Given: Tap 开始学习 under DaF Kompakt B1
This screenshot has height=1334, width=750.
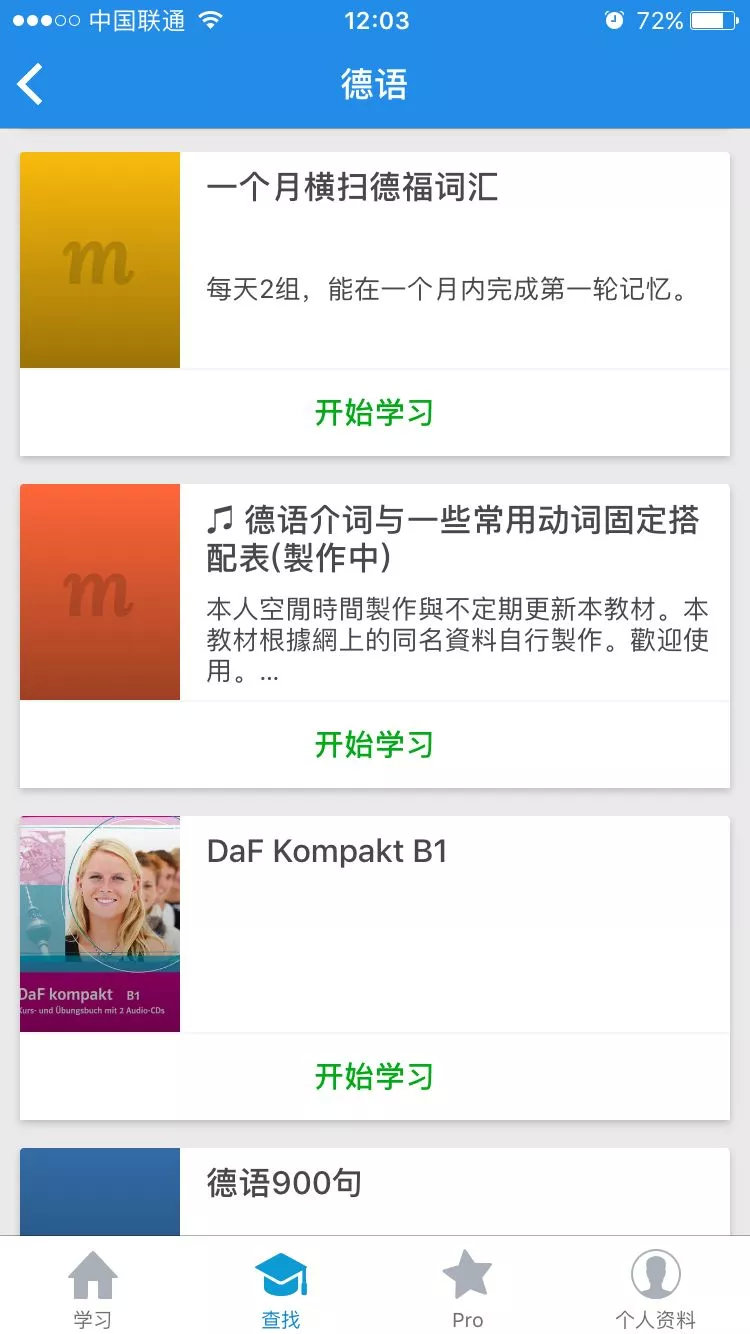Looking at the screenshot, I should (374, 1078).
